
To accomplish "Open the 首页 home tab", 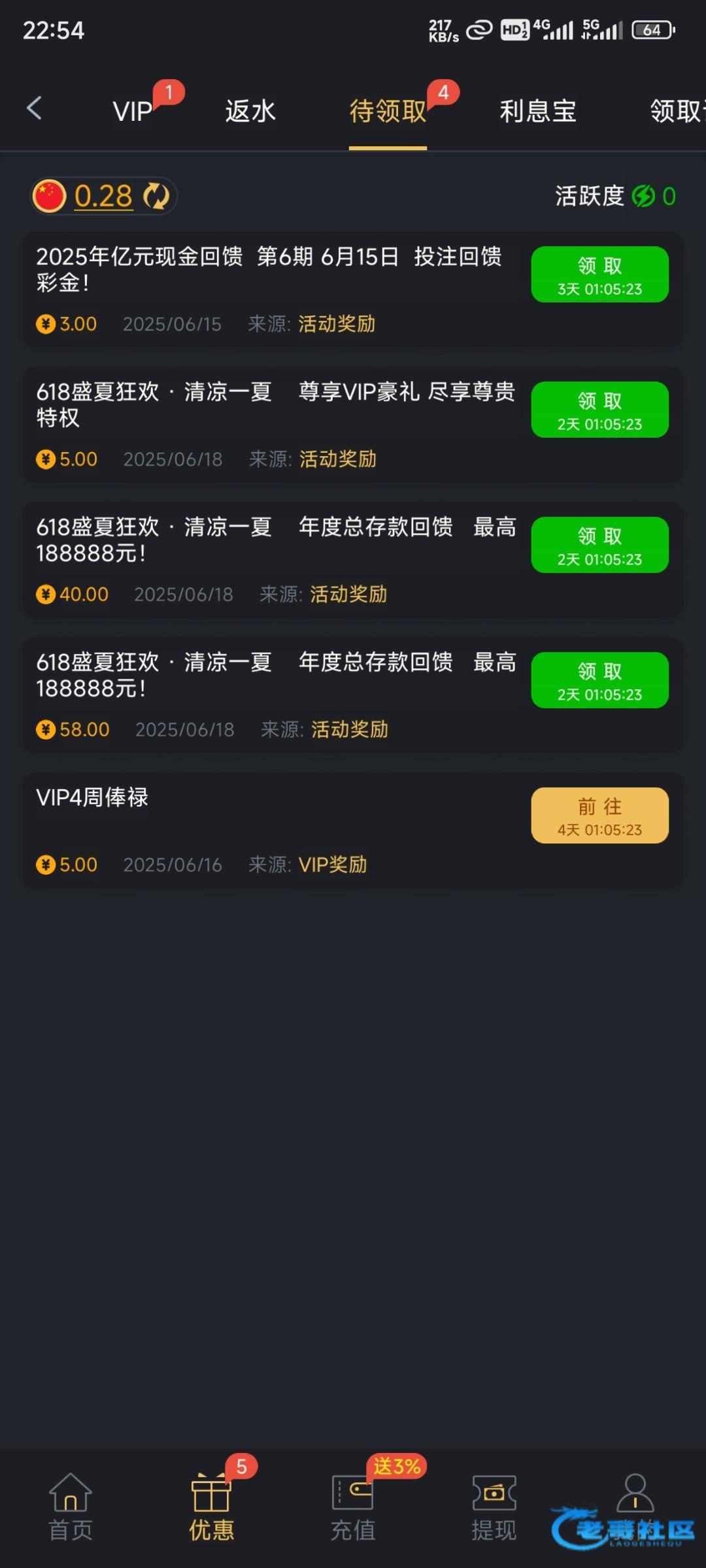I will pyautogui.click(x=71, y=1507).
